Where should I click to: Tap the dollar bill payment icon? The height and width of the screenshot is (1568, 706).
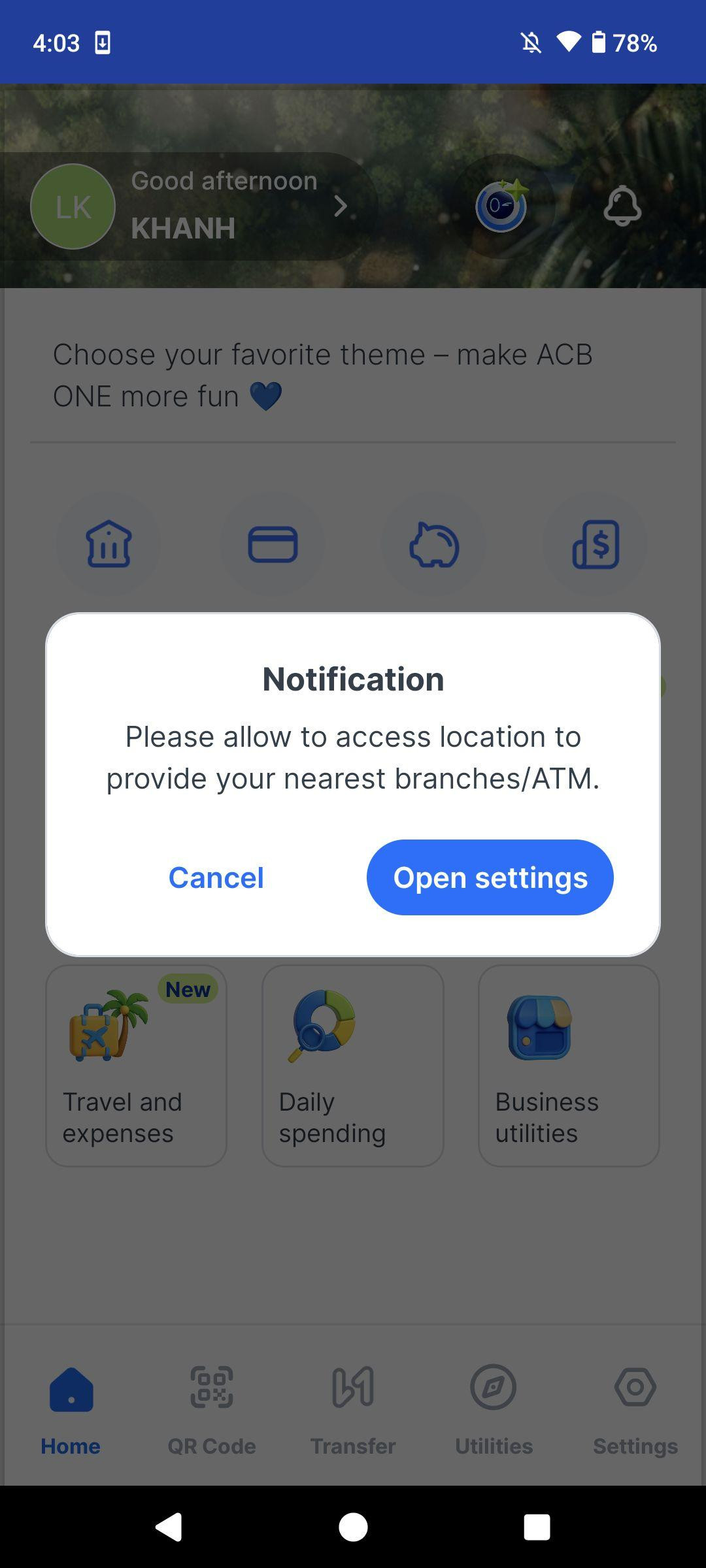coord(595,544)
